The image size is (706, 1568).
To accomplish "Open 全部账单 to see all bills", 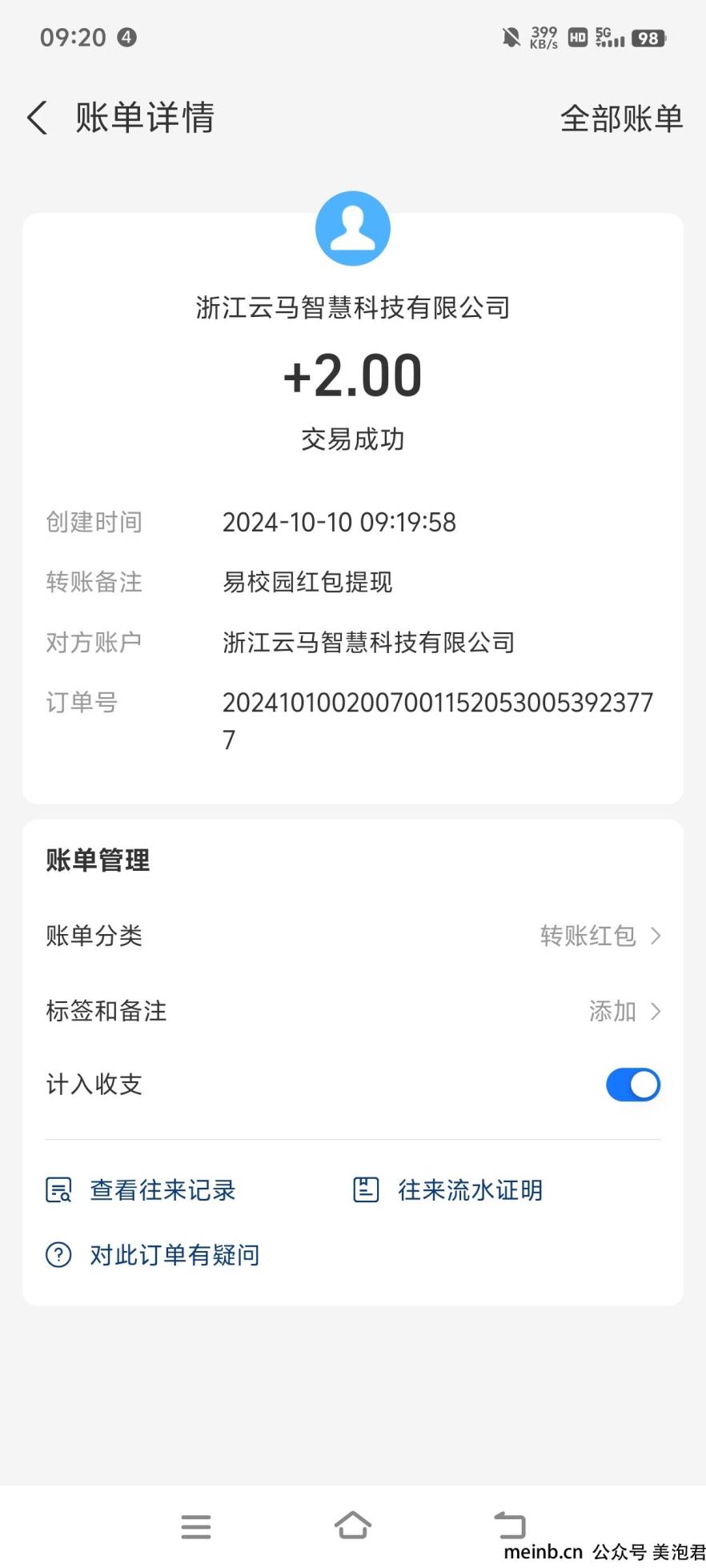I will [621, 118].
